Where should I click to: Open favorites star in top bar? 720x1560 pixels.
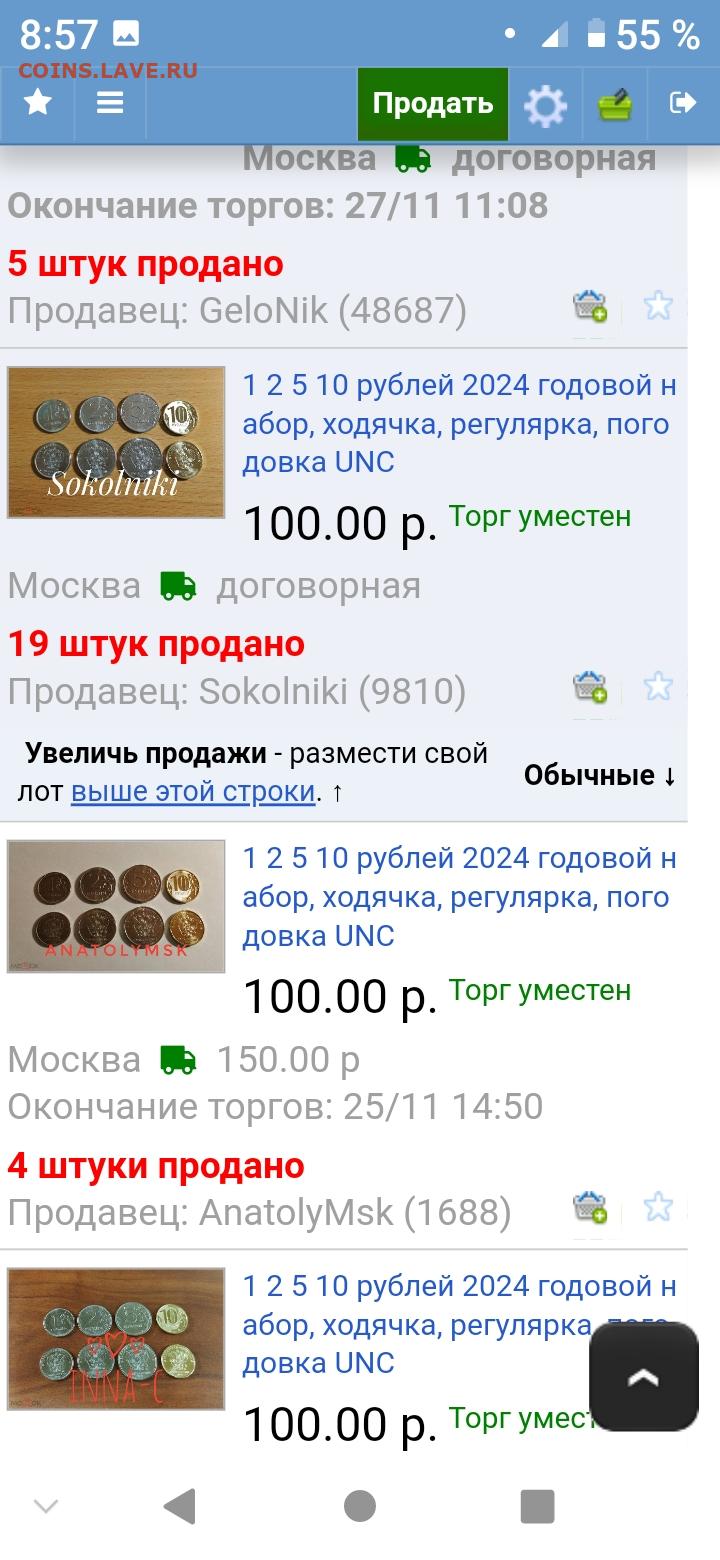point(38,102)
